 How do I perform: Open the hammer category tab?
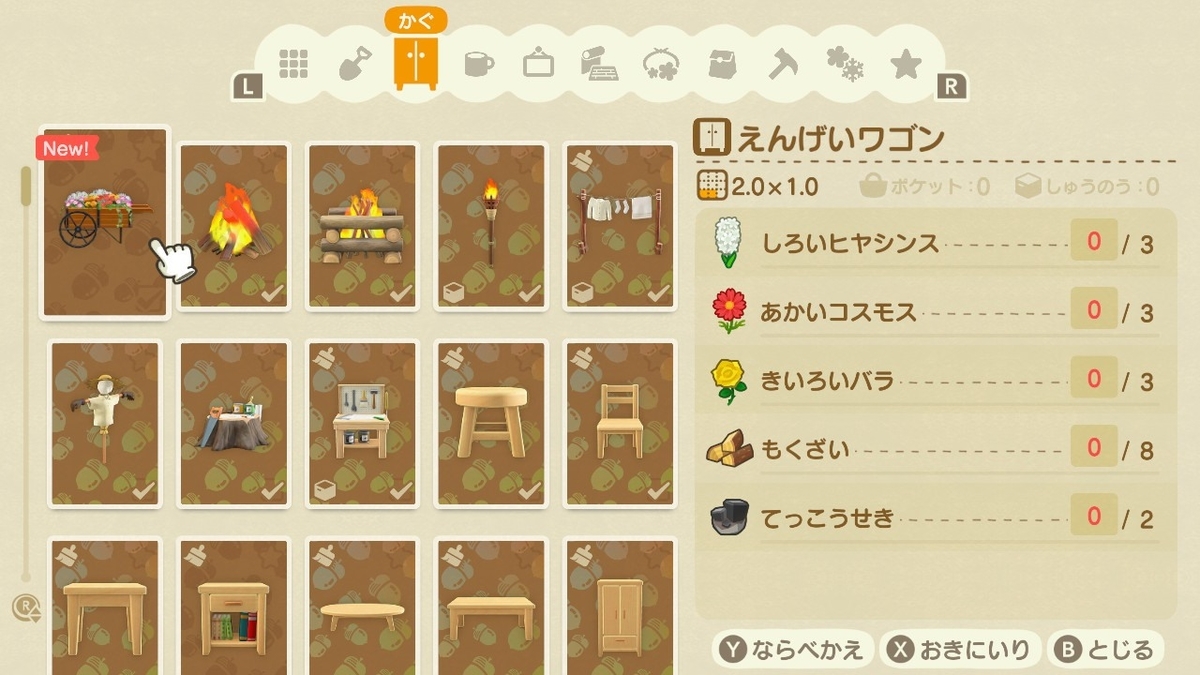click(782, 64)
